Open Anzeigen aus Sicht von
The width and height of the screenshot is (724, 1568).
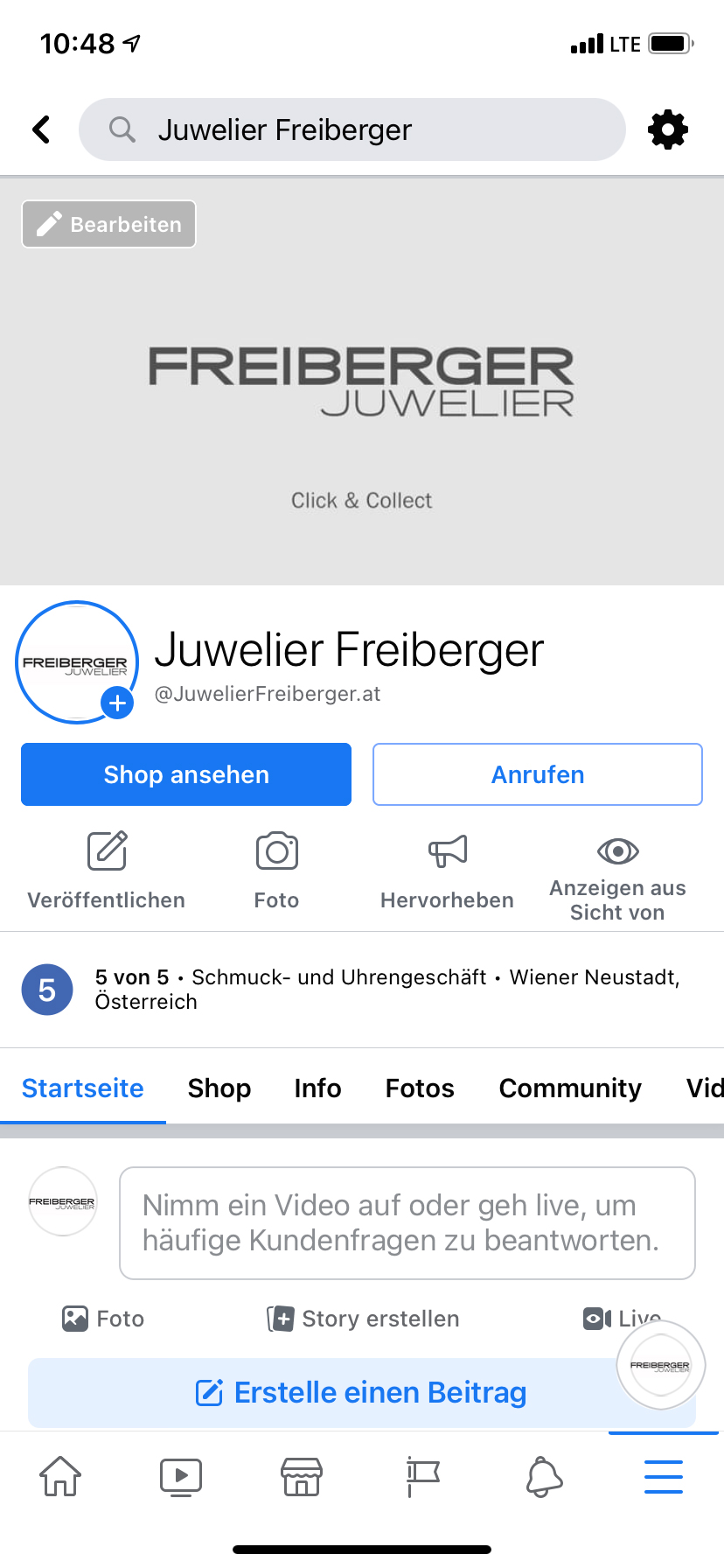coord(617,875)
